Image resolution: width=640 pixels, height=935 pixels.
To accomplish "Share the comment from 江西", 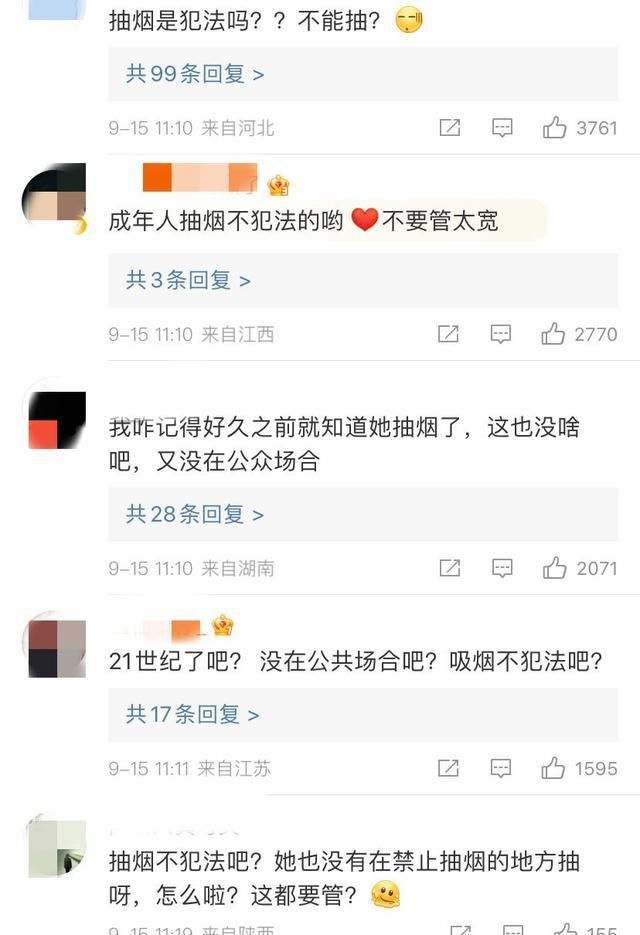I will click(450, 334).
